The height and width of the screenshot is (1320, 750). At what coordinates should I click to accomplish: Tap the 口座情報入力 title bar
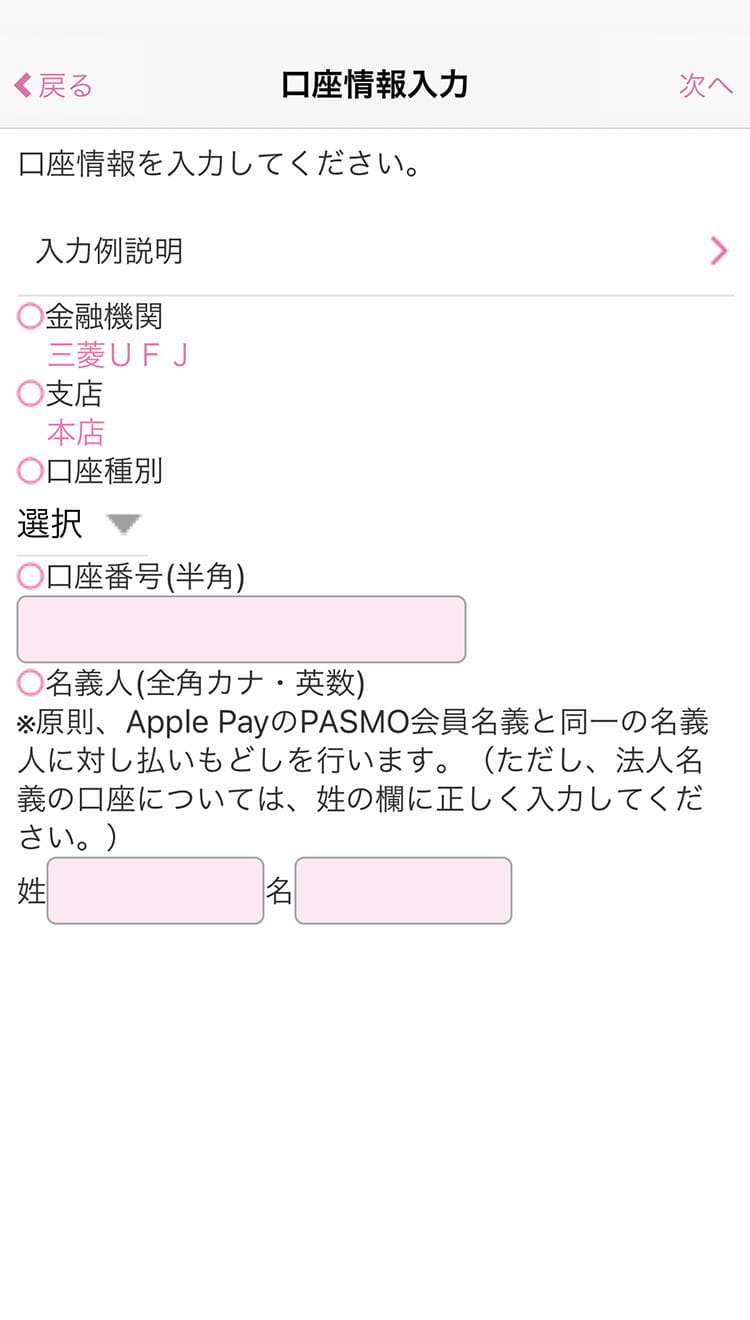375,86
